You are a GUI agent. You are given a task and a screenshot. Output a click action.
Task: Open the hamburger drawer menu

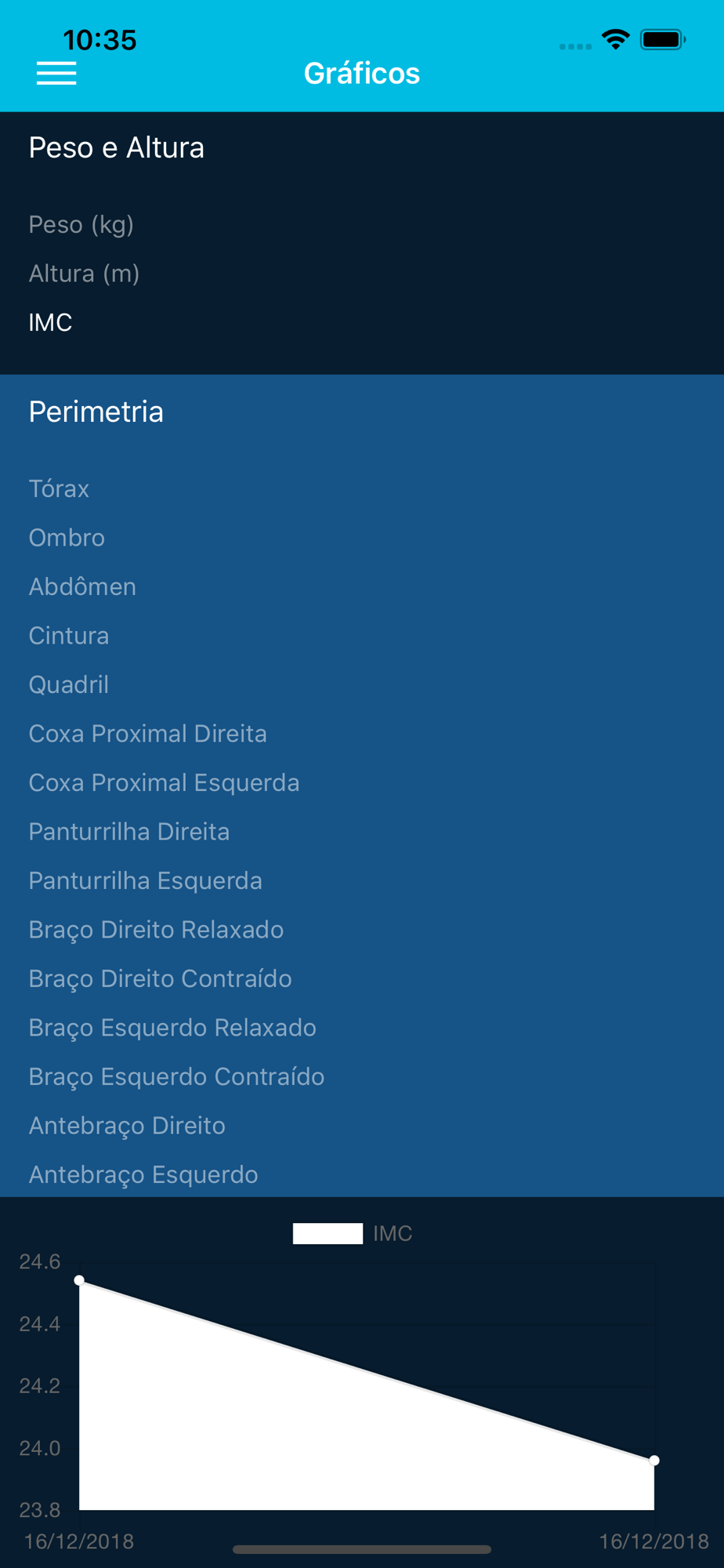(x=56, y=73)
